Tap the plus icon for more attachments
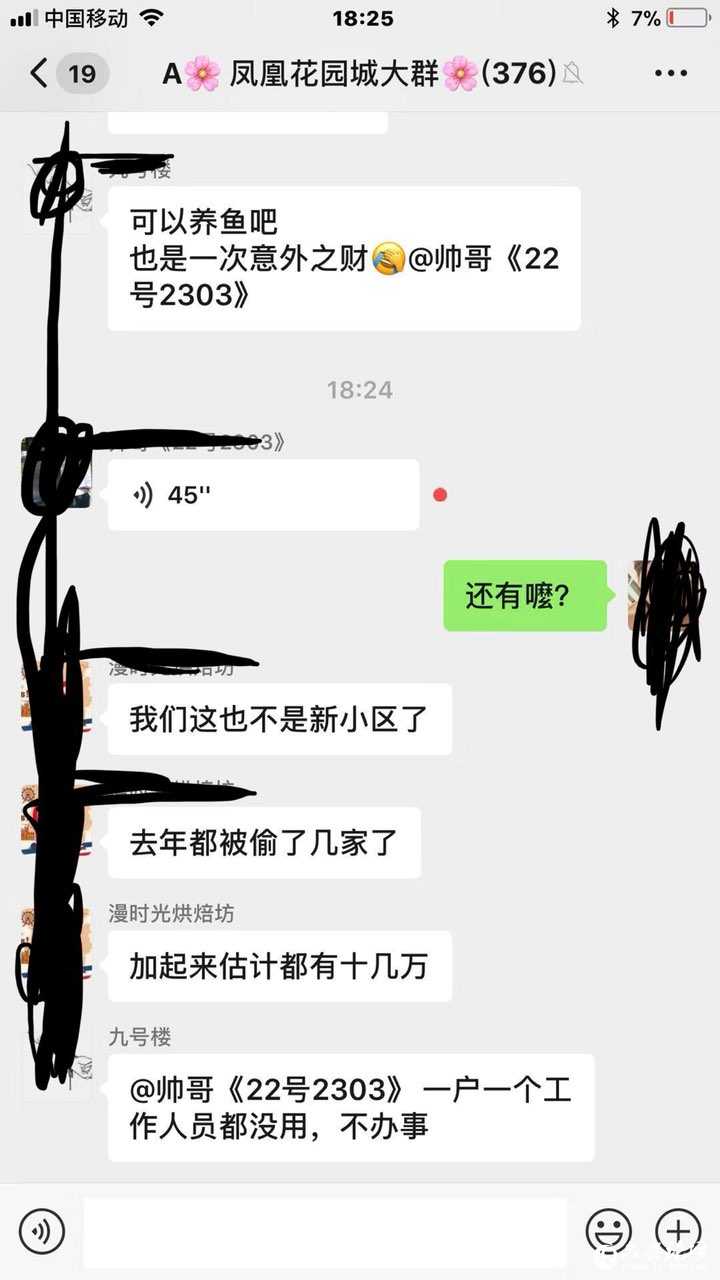The image size is (720, 1280). [678, 1233]
